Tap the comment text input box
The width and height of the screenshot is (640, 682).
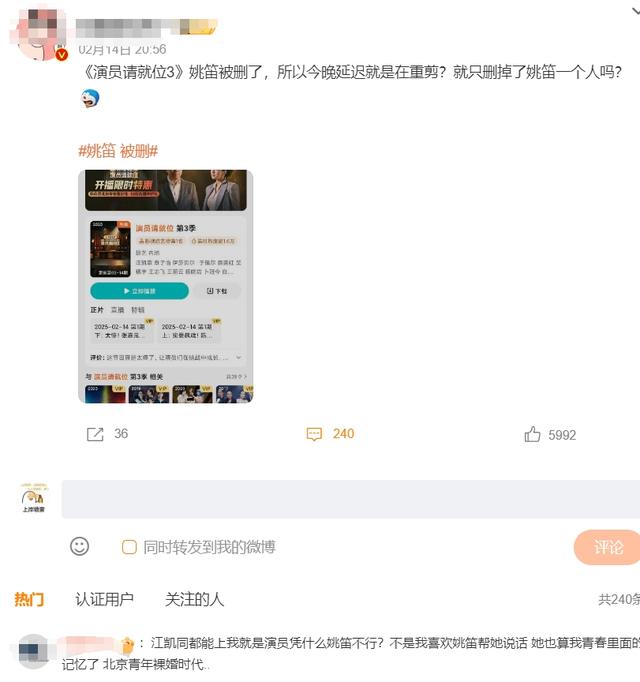(350, 498)
